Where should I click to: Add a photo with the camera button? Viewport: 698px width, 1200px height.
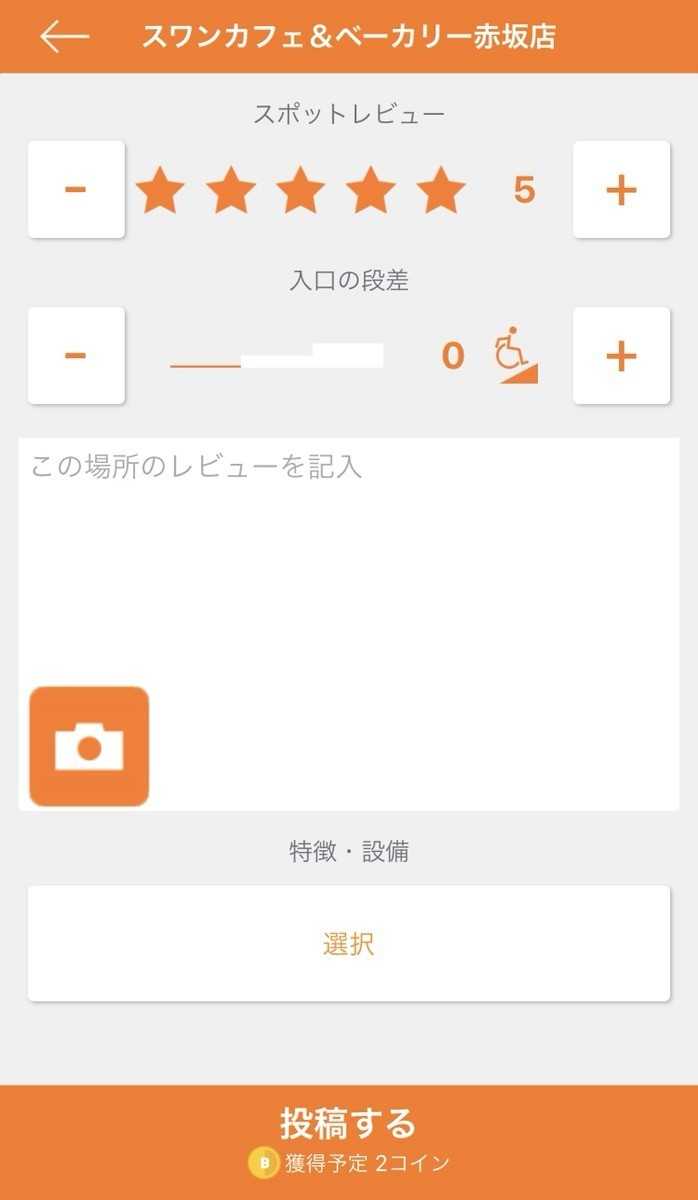point(89,746)
